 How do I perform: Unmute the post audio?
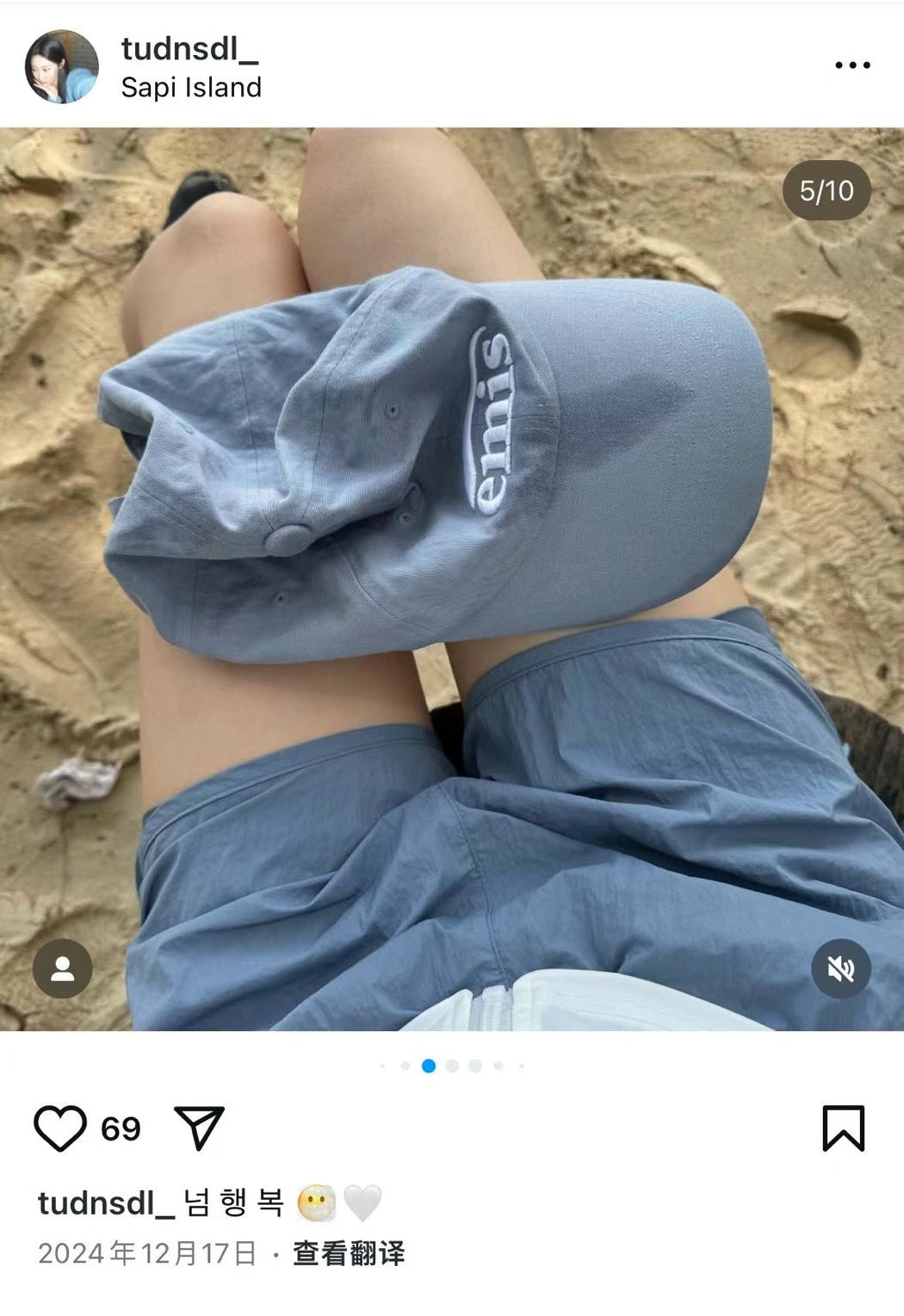click(x=841, y=969)
